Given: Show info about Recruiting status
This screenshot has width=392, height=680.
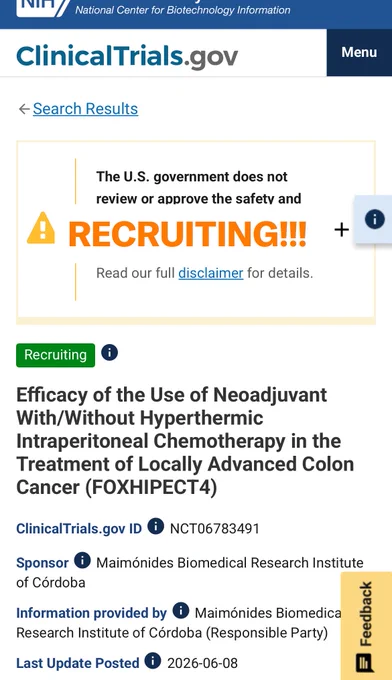Looking at the screenshot, I should pos(110,353).
